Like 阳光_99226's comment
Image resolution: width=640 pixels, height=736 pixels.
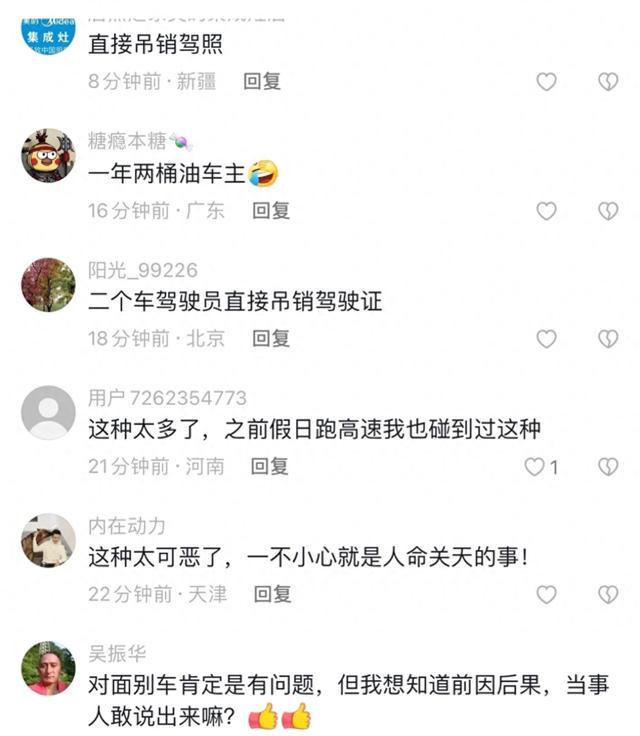(x=546, y=338)
